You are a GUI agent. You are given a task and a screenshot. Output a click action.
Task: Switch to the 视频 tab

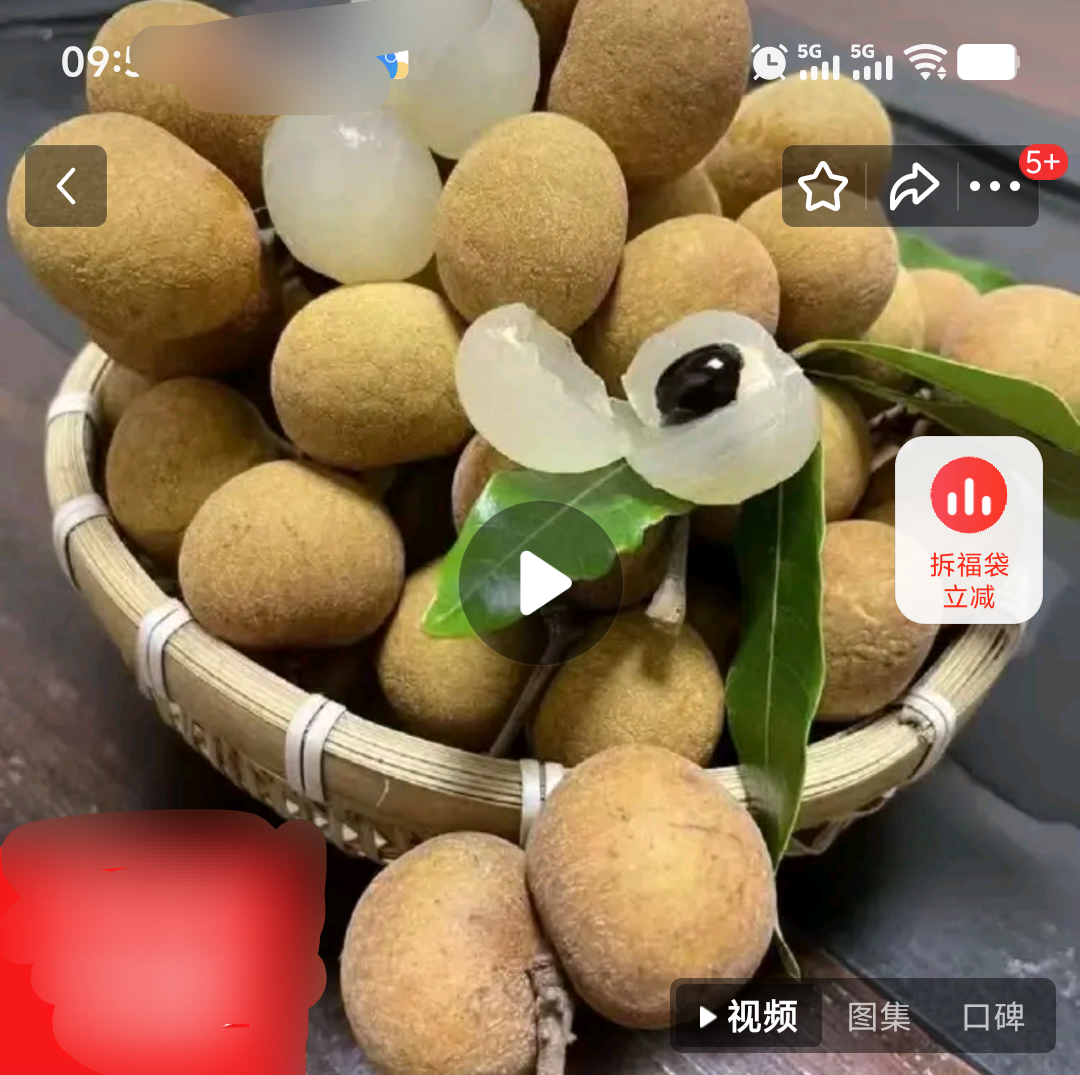pyautogui.click(x=749, y=1017)
